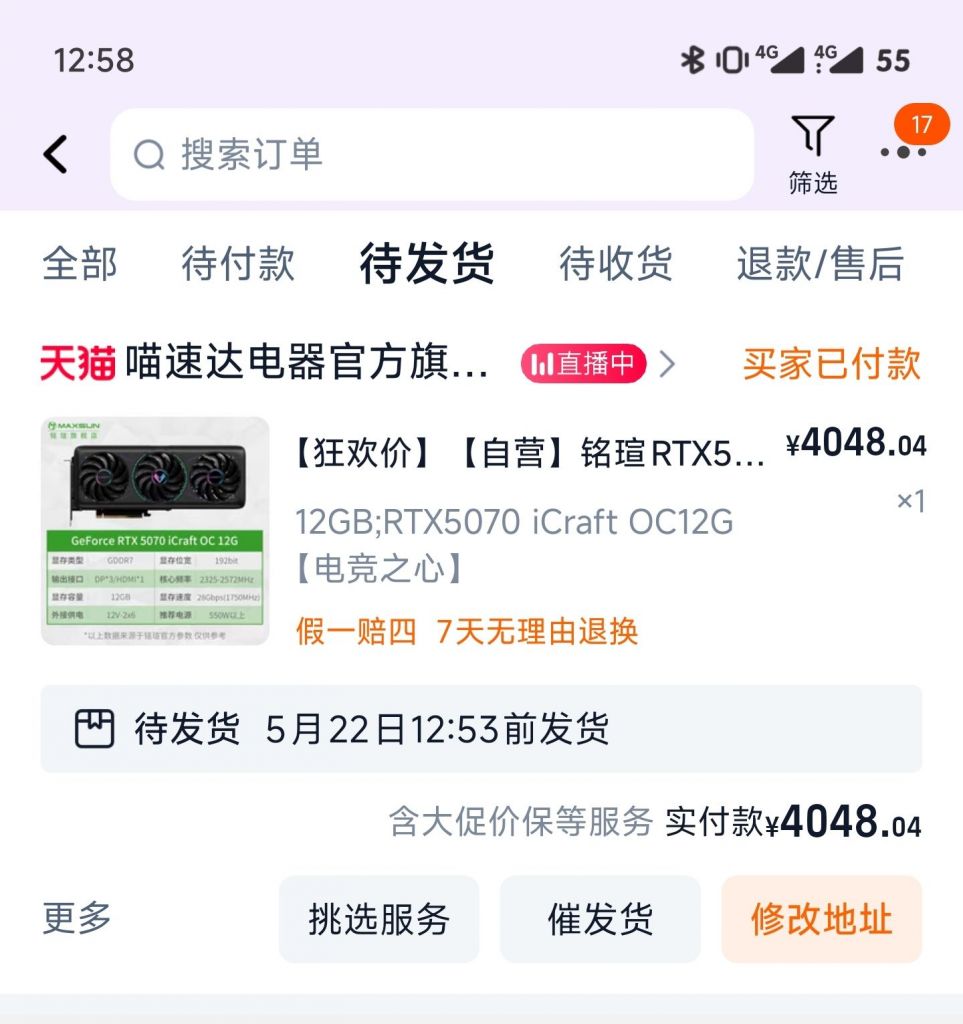Tap the search magnifier icon
Viewport: 963px width, 1024px height.
point(149,152)
